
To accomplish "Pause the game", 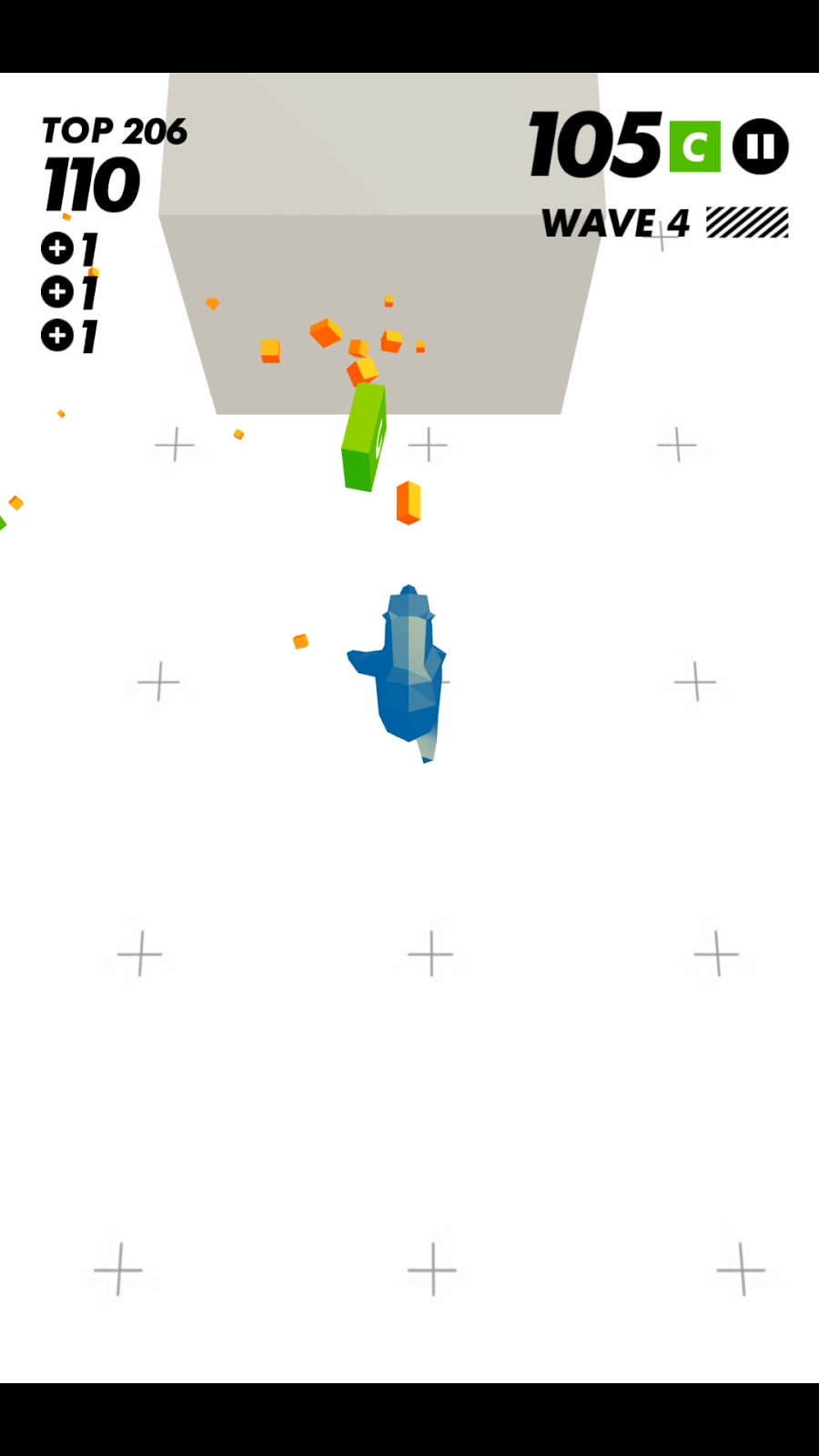I will click(760, 147).
